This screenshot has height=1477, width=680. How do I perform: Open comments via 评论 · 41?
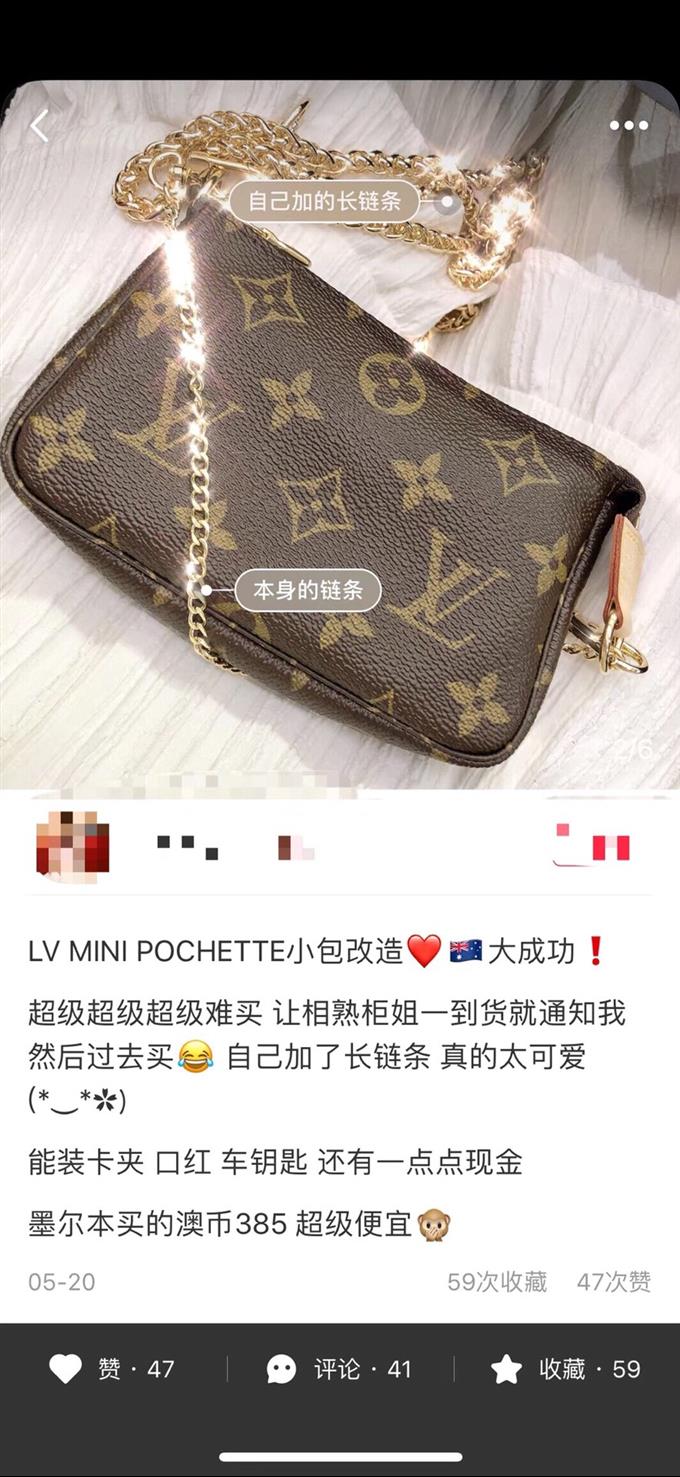coord(339,1369)
